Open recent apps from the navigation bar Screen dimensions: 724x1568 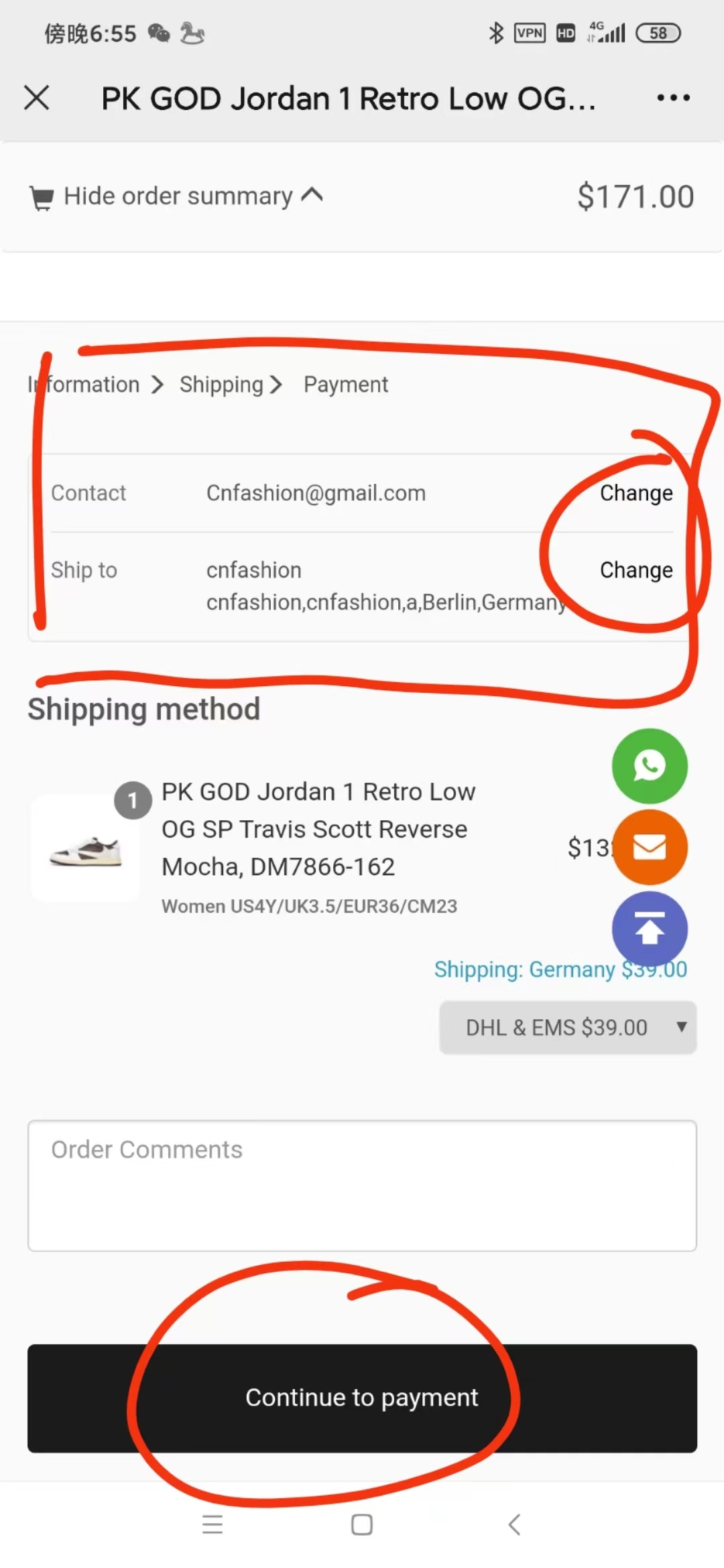point(213,1525)
